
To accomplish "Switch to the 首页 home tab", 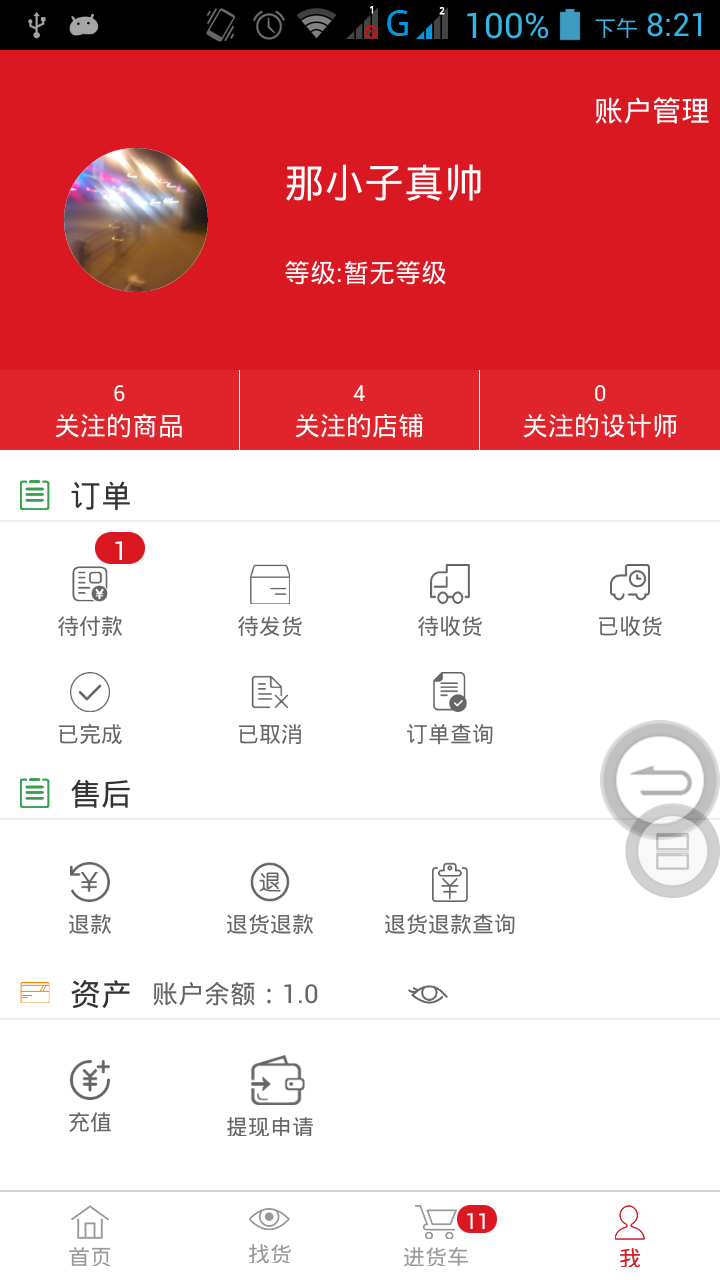I will coord(90,1236).
